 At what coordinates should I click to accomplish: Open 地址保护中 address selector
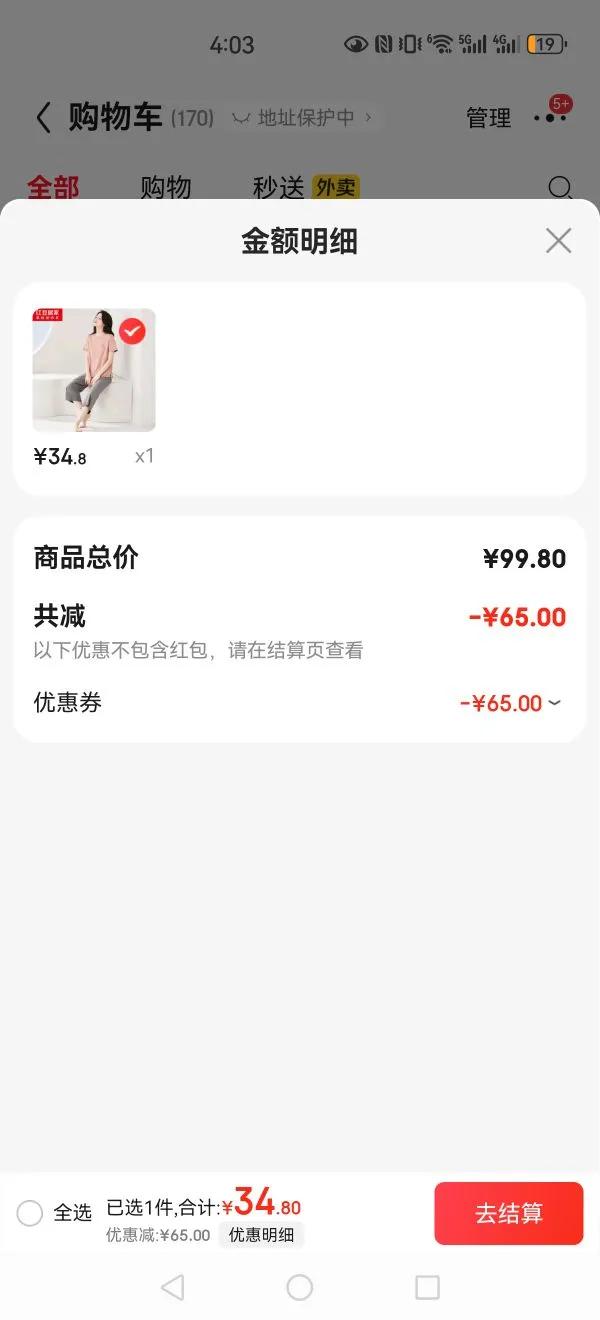[x=304, y=118]
